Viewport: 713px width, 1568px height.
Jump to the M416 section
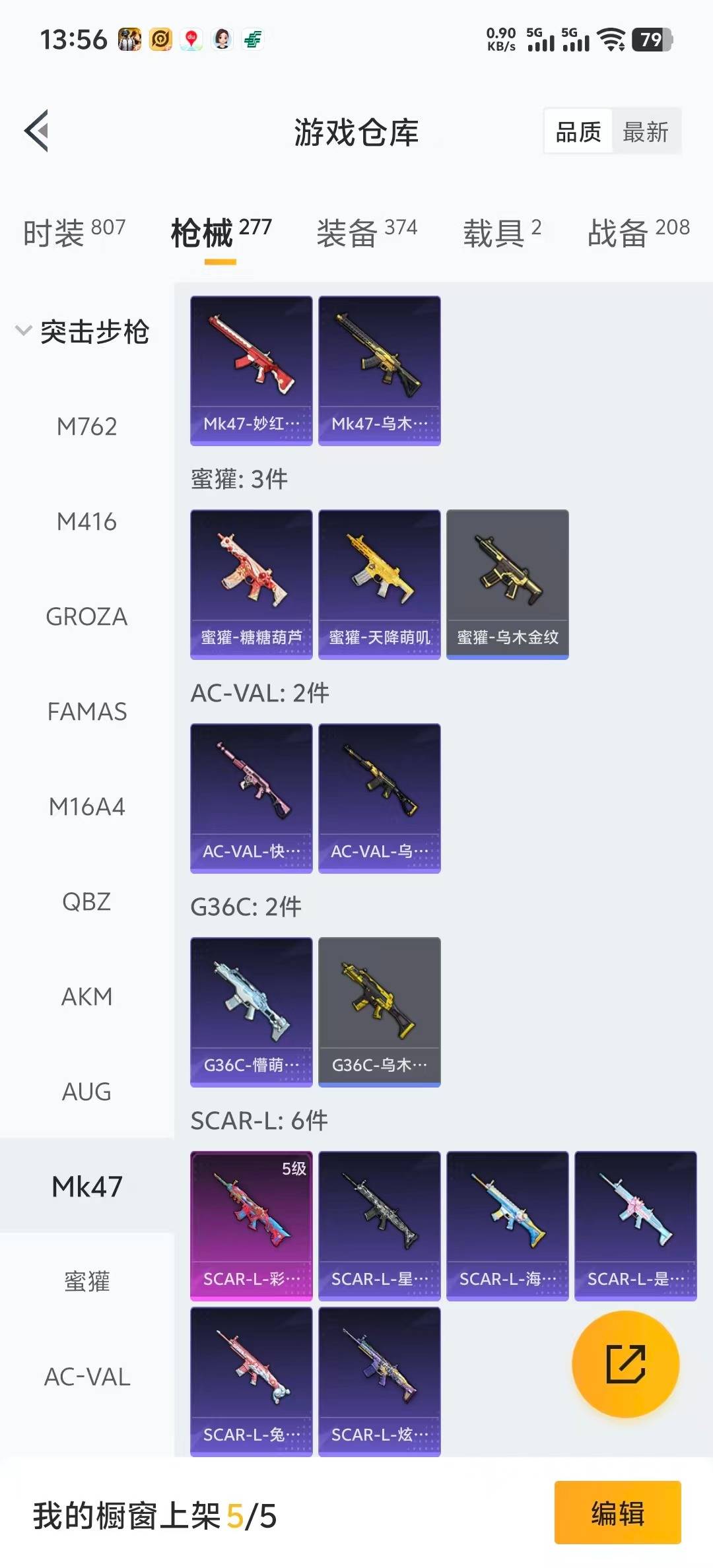[x=86, y=522]
